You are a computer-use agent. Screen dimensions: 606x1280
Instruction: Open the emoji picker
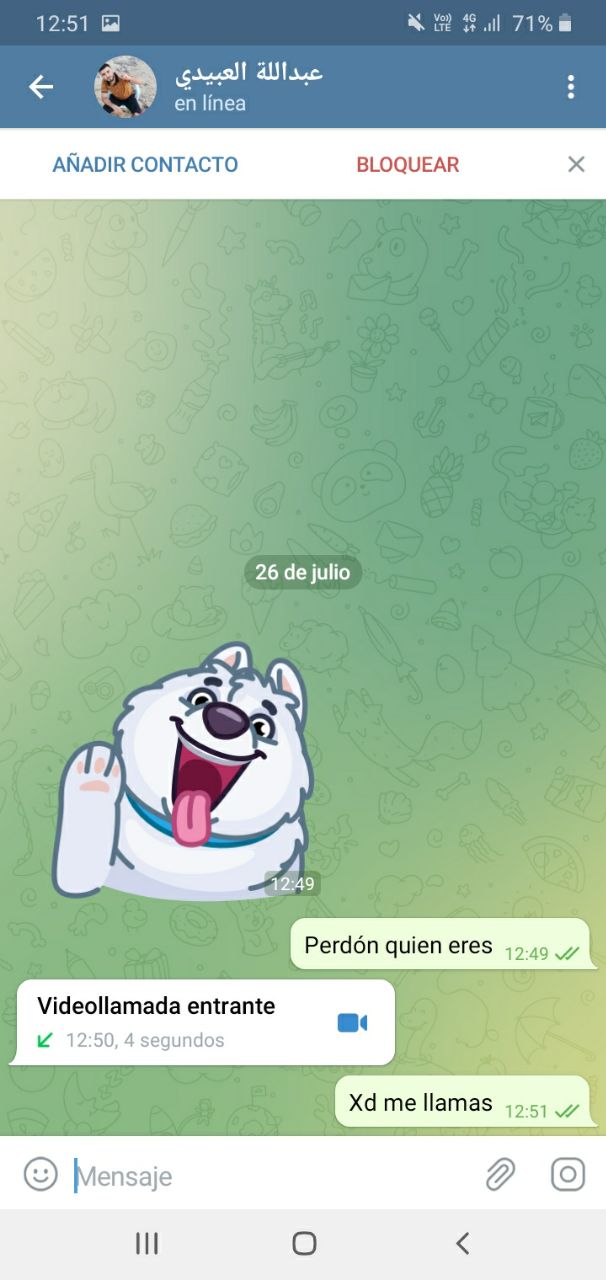coord(41,1174)
